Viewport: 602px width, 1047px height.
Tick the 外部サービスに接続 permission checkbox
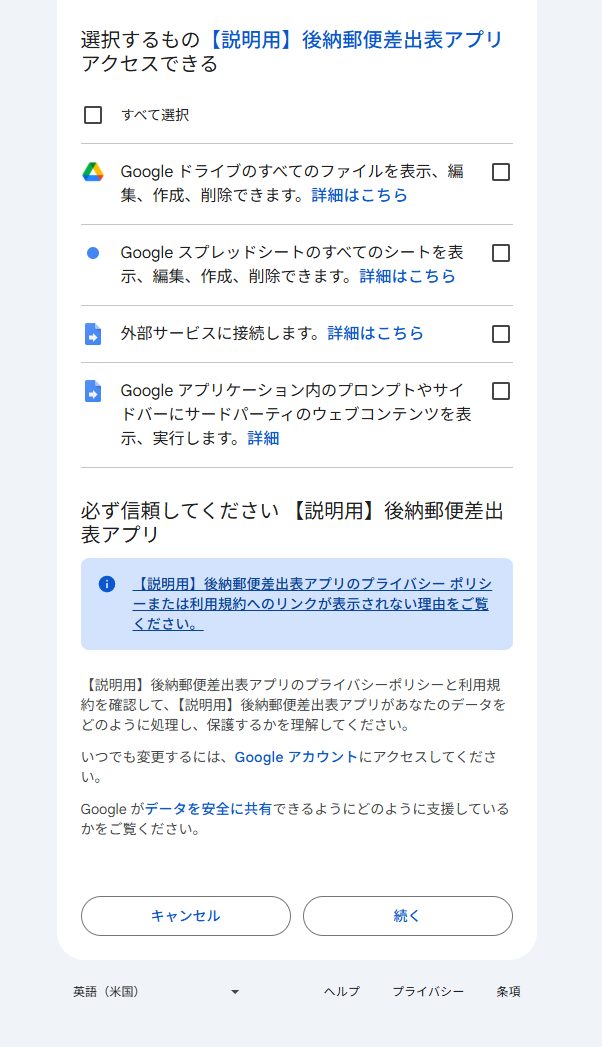[x=501, y=334]
